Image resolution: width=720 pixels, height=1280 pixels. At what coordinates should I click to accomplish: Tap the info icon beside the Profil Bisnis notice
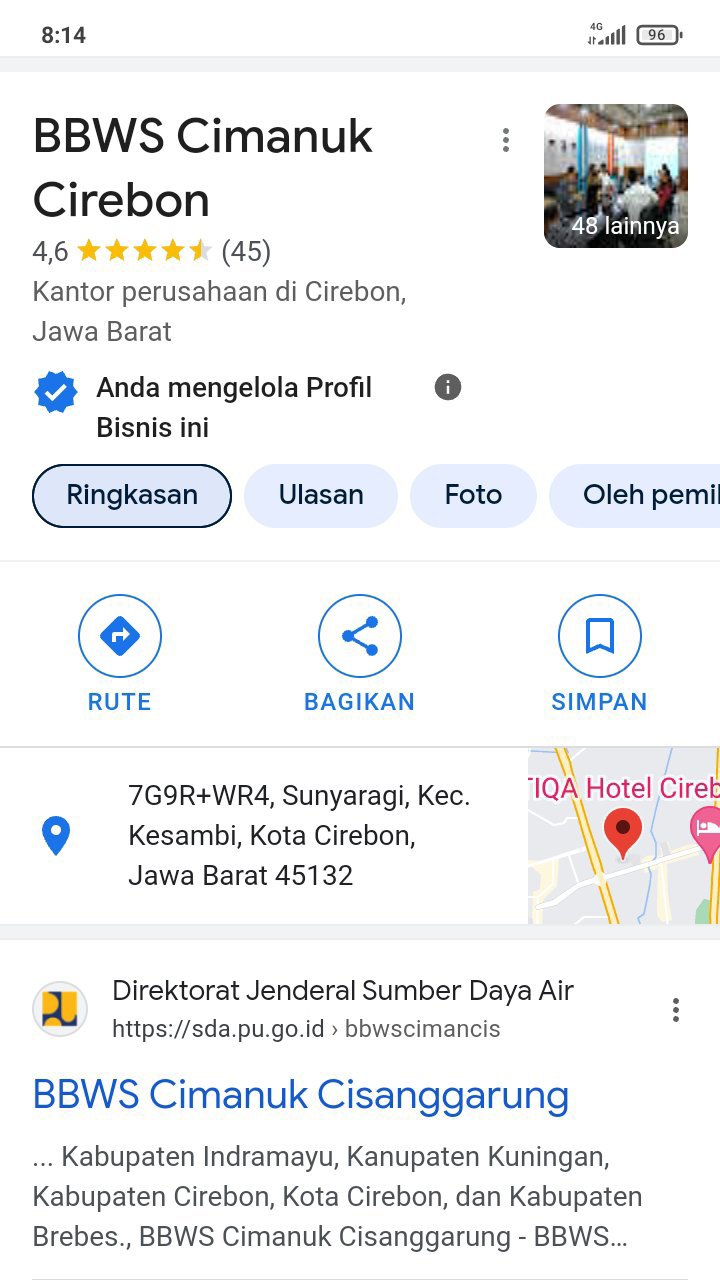click(x=448, y=387)
